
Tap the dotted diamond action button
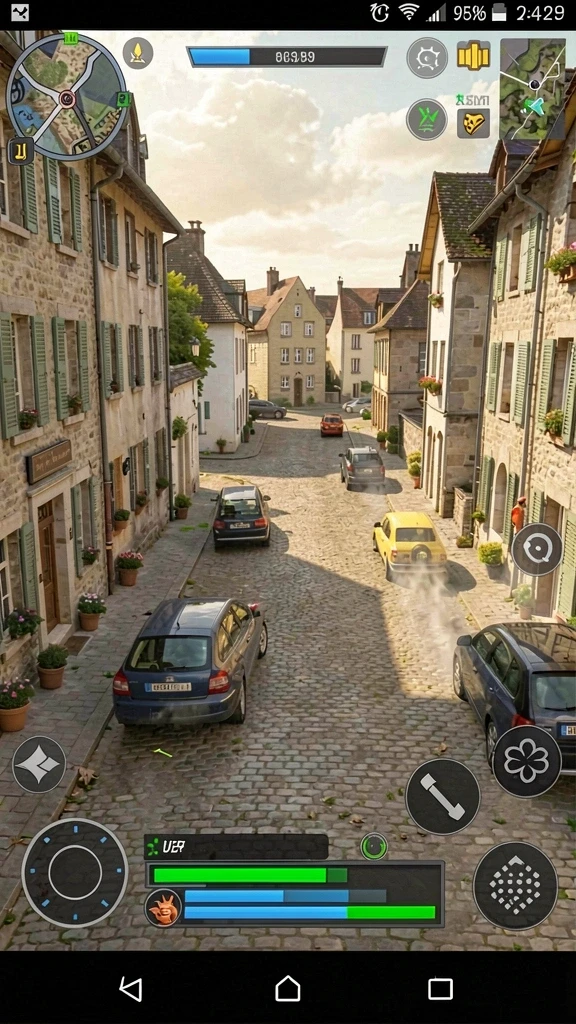pos(515,885)
